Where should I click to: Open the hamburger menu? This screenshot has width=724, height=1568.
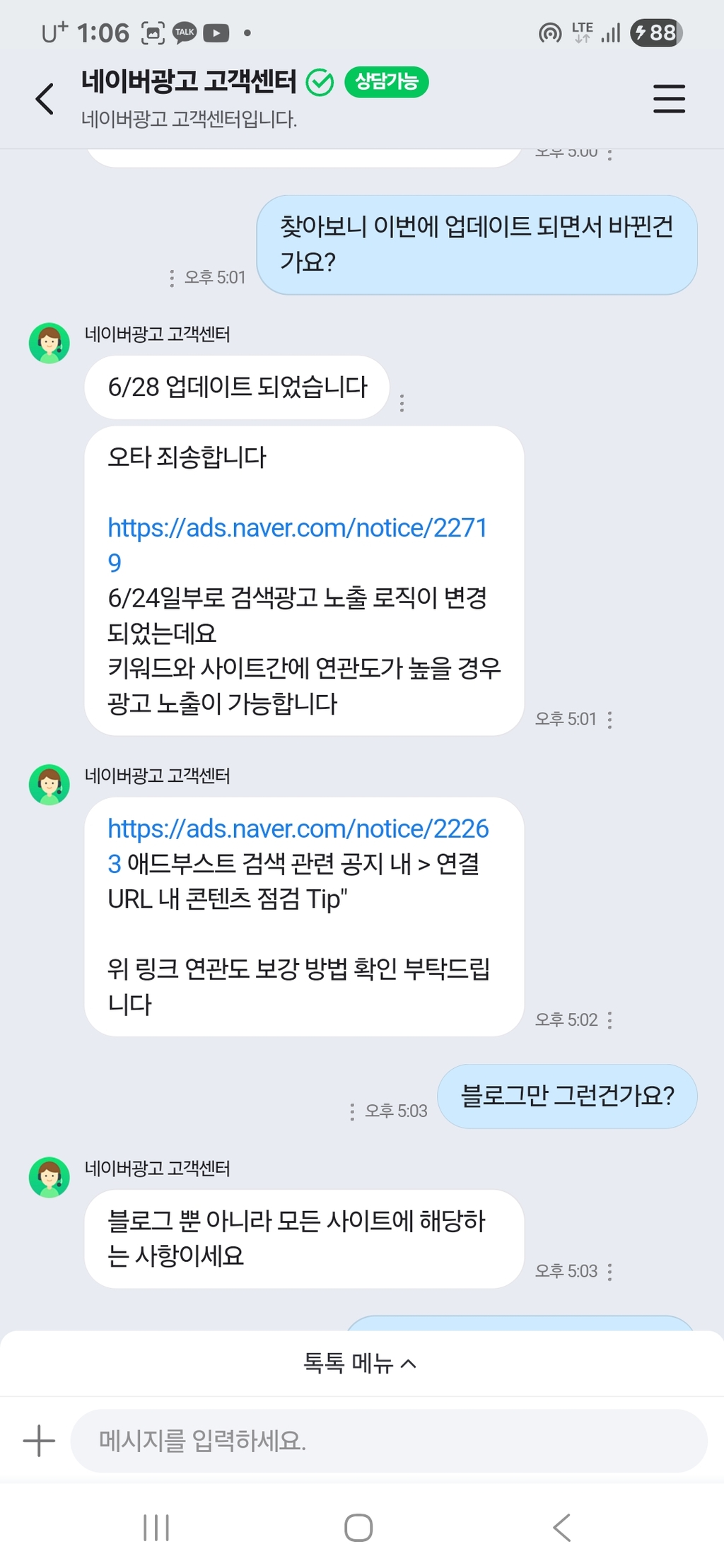point(668,99)
